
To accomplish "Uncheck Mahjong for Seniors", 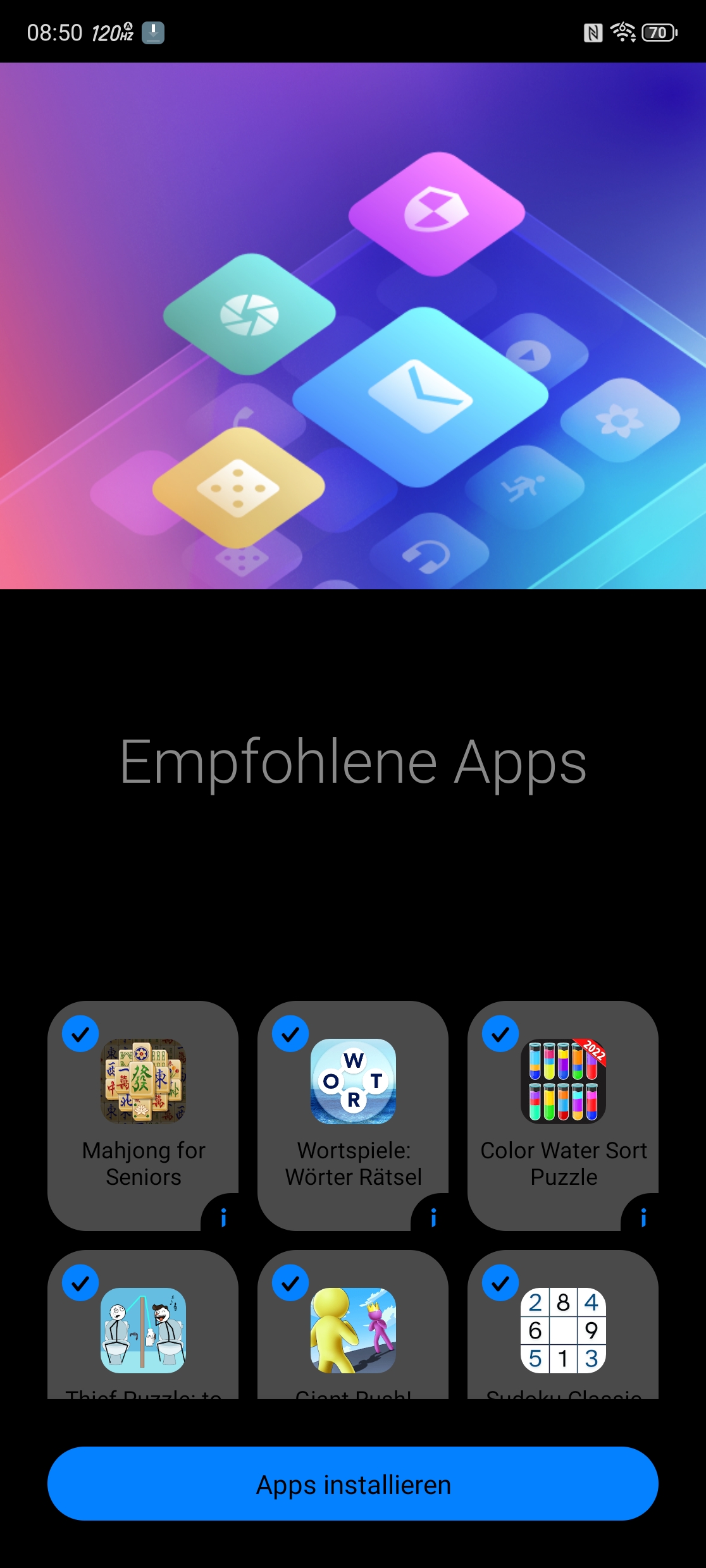I will coord(80,1034).
